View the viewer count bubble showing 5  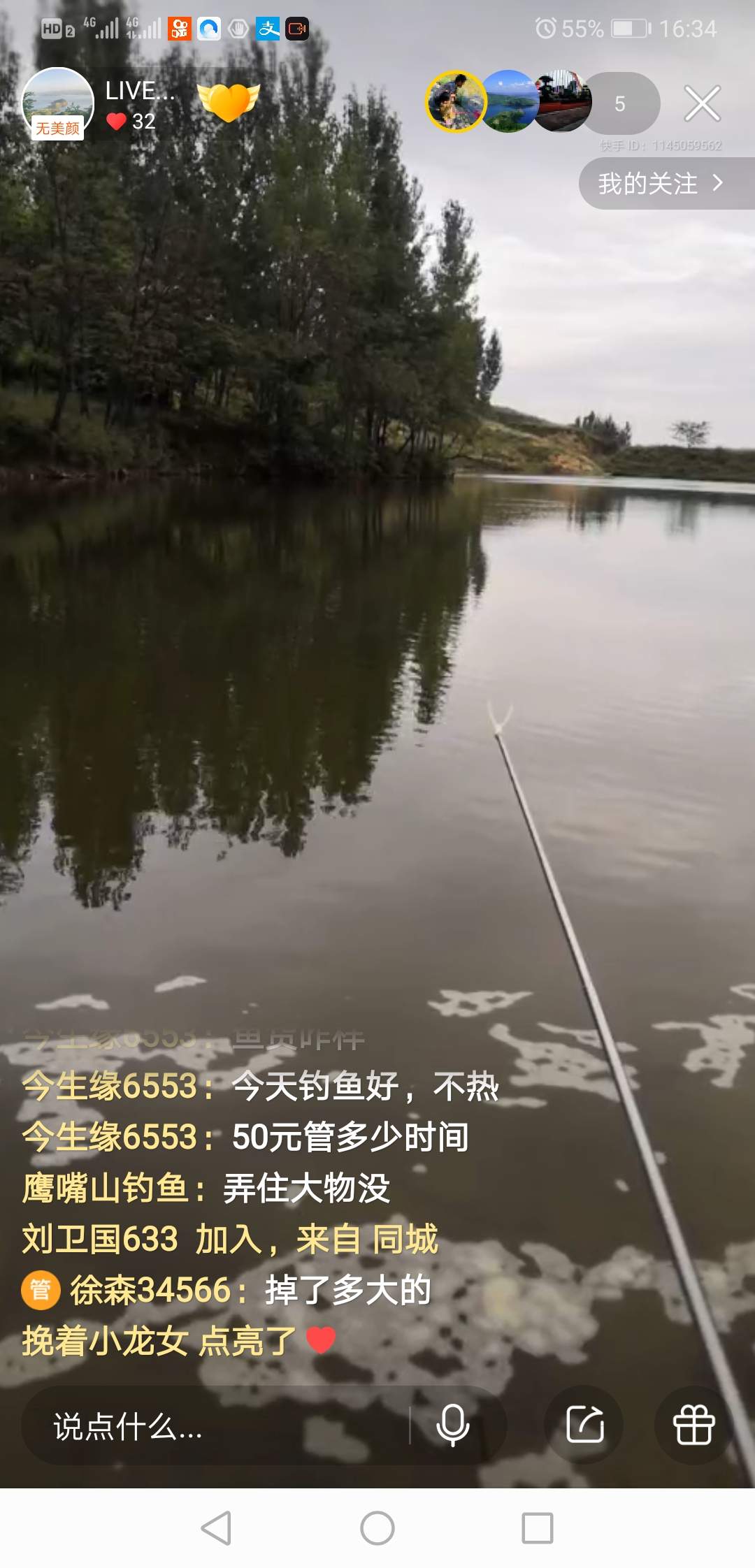(x=620, y=104)
